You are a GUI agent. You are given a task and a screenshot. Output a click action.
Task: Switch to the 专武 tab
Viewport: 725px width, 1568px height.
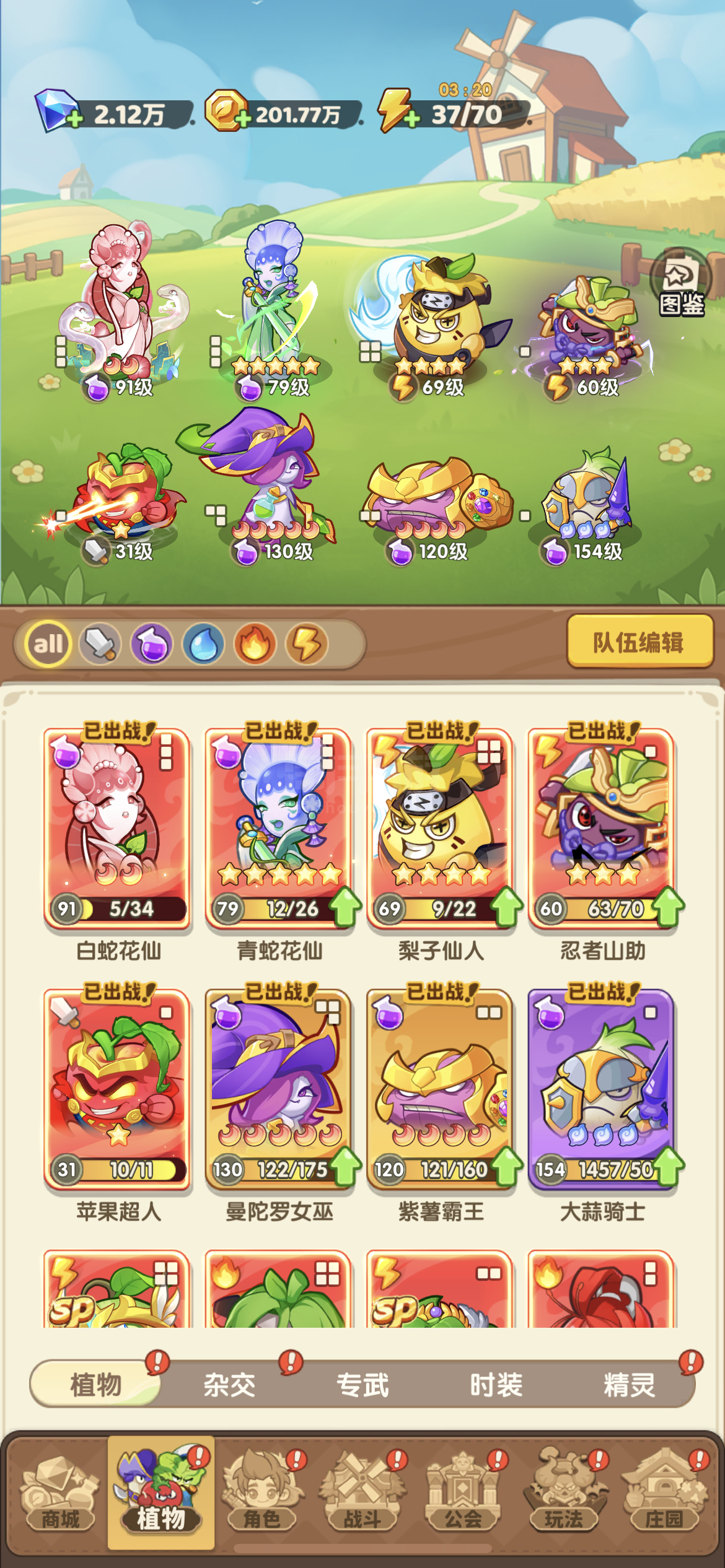362,1385
